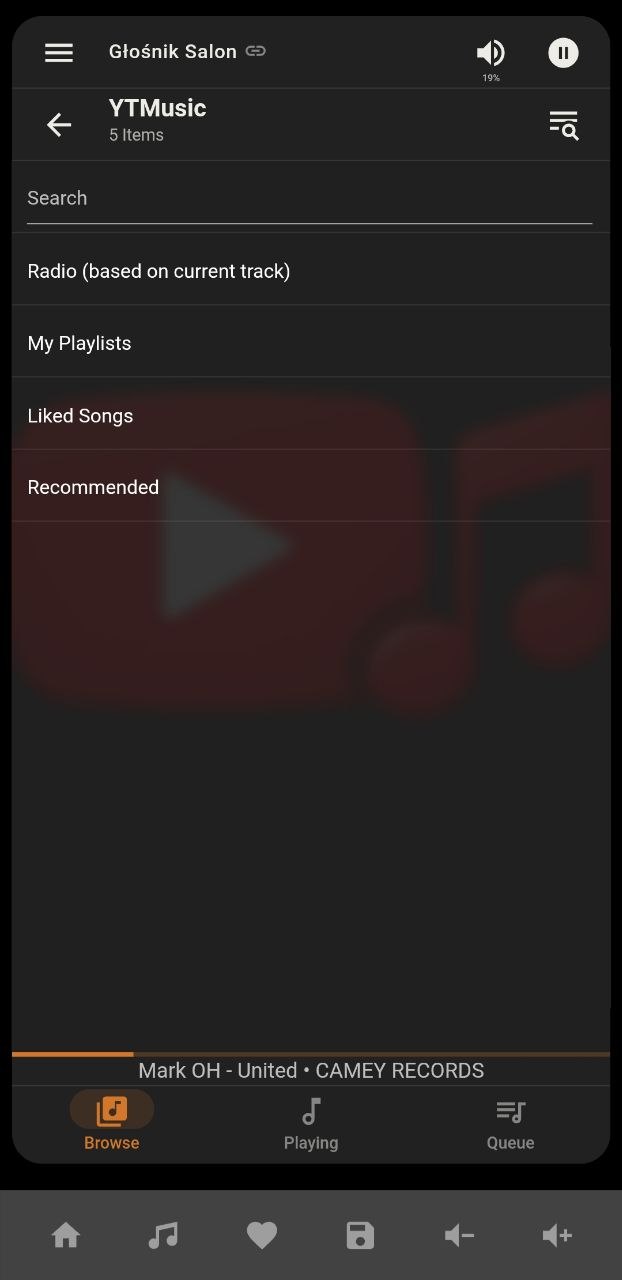The width and height of the screenshot is (622, 1280).
Task: Select the Browse tab
Action: pos(112,1125)
